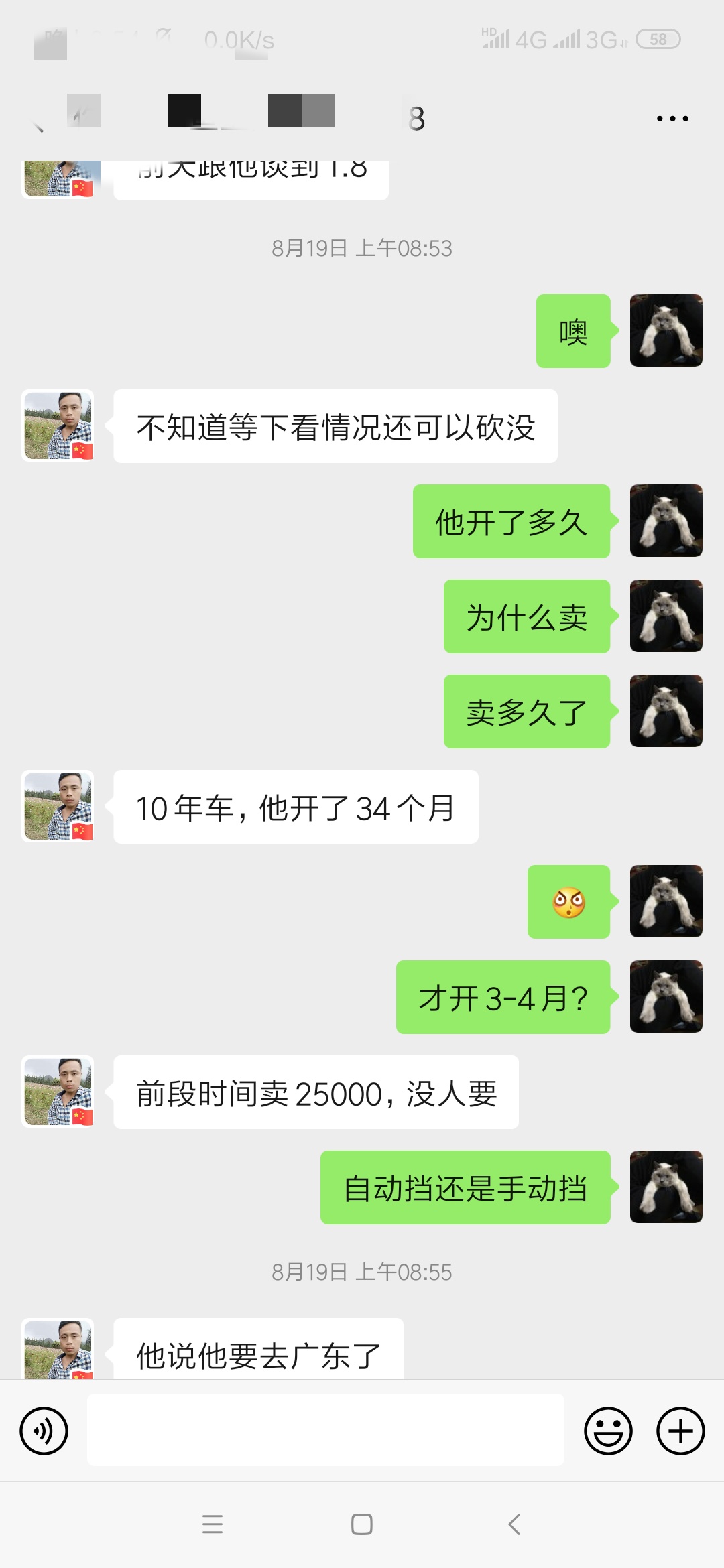Open the contact's profile avatar
Viewport: 724px width, 1568px height.
[x=58, y=806]
